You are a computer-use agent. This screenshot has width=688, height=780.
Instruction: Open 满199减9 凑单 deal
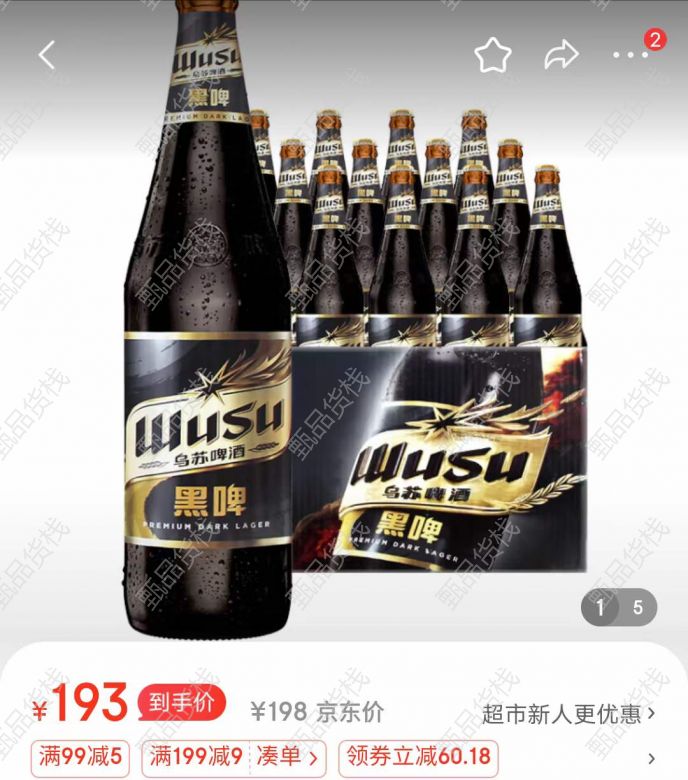234,757
